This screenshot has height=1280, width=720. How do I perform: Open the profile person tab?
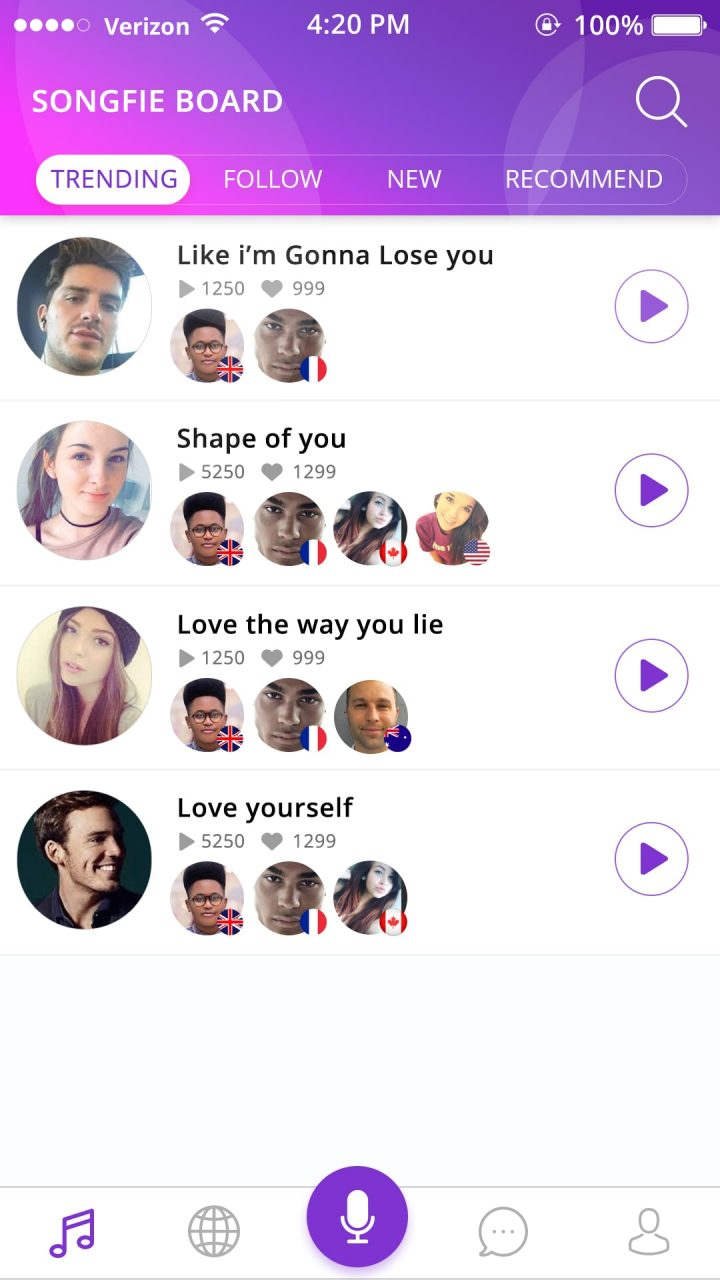click(648, 1232)
